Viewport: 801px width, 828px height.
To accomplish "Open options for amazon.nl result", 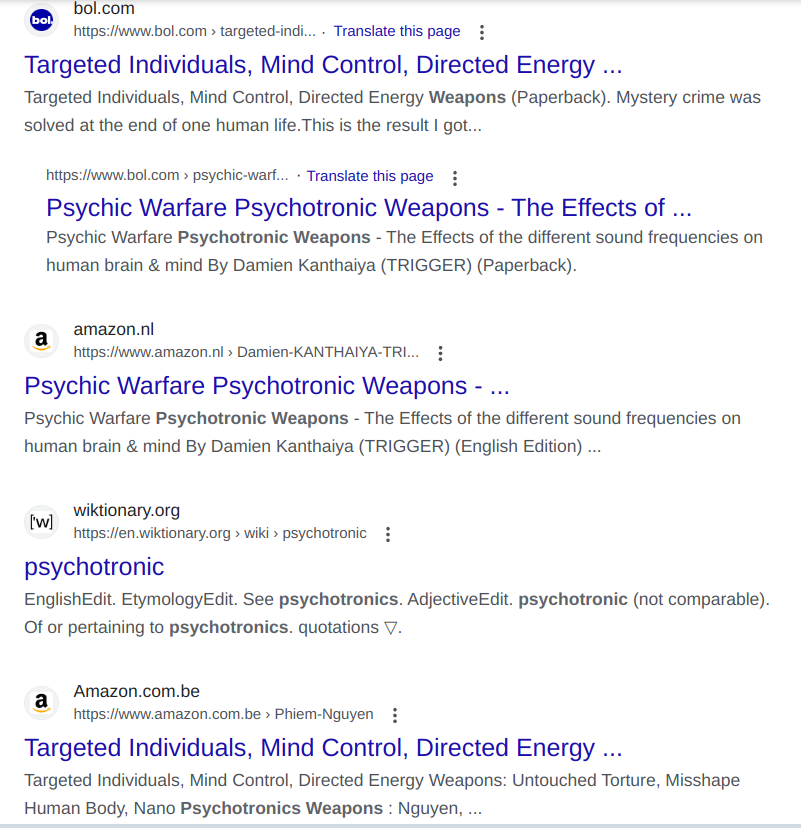I will coord(440,353).
